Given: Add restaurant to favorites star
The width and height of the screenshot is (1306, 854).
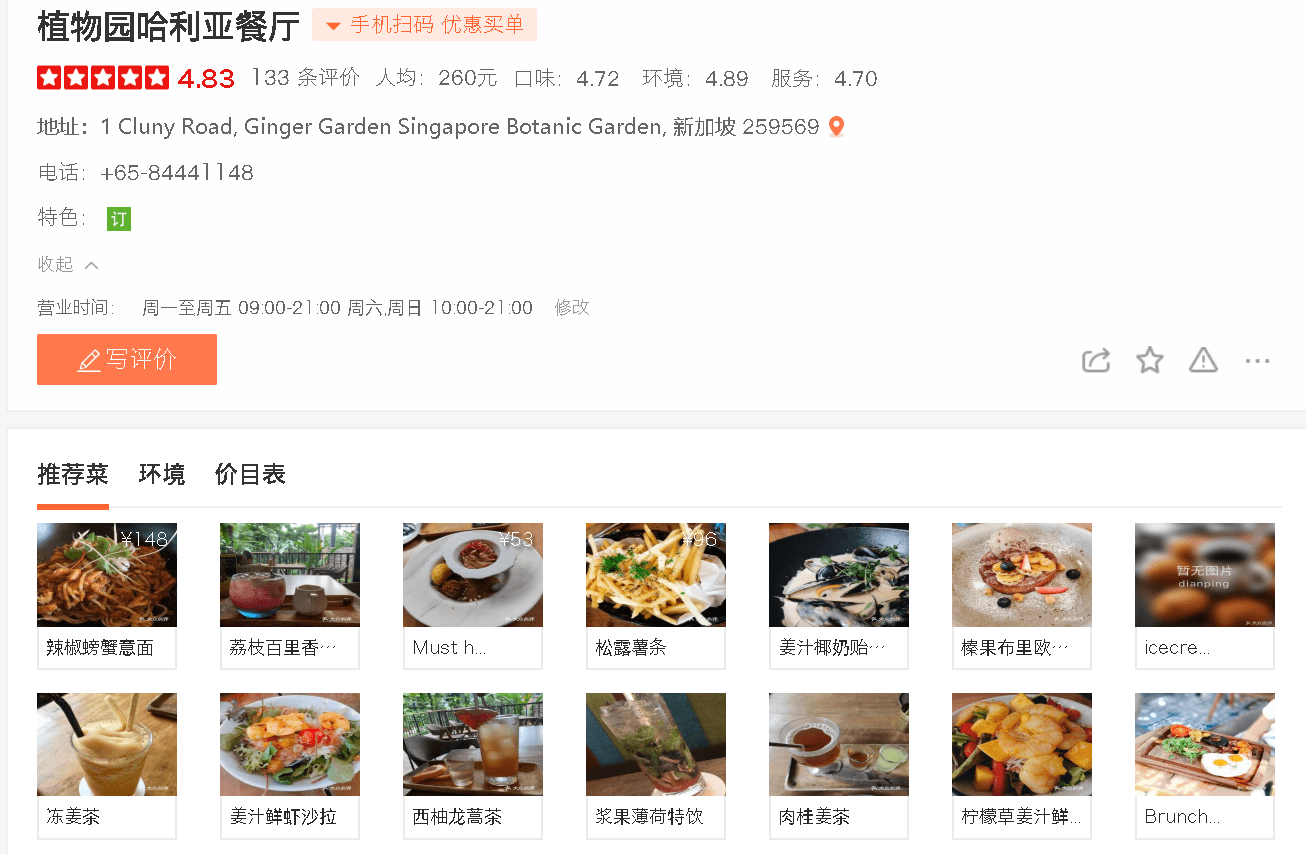Looking at the screenshot, I should [1150, 360].
